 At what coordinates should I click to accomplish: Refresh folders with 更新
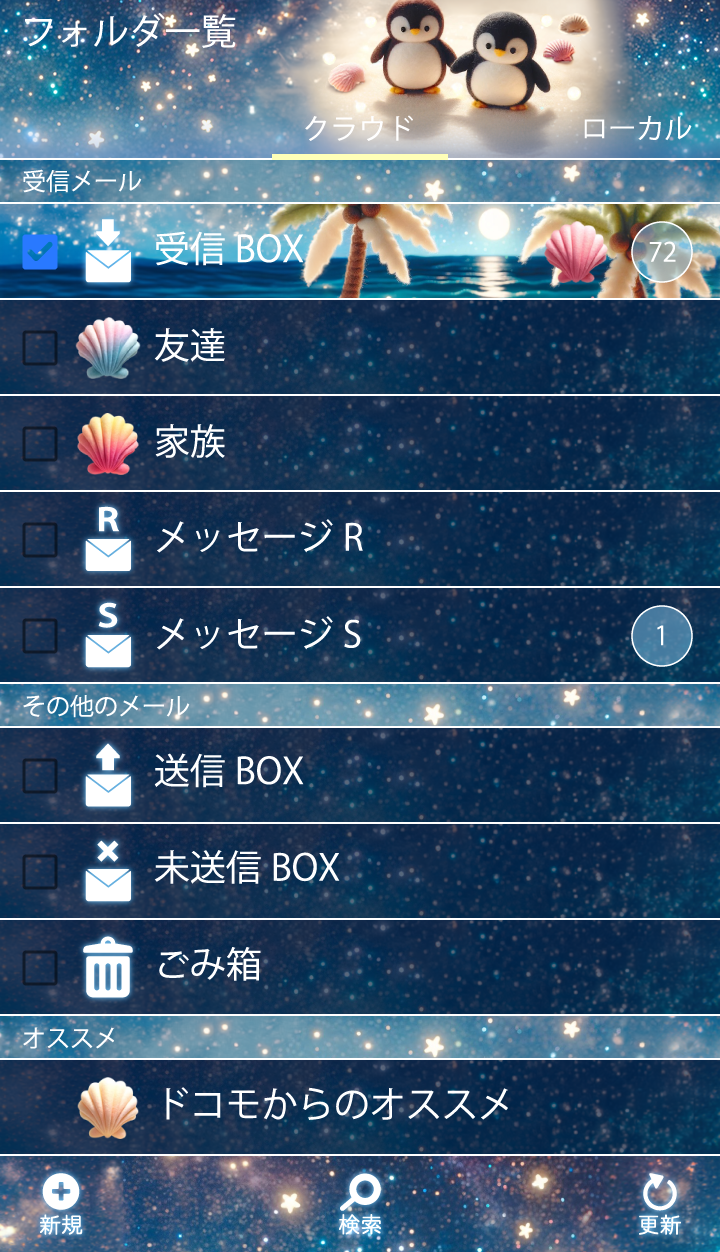click(659, 1205)
